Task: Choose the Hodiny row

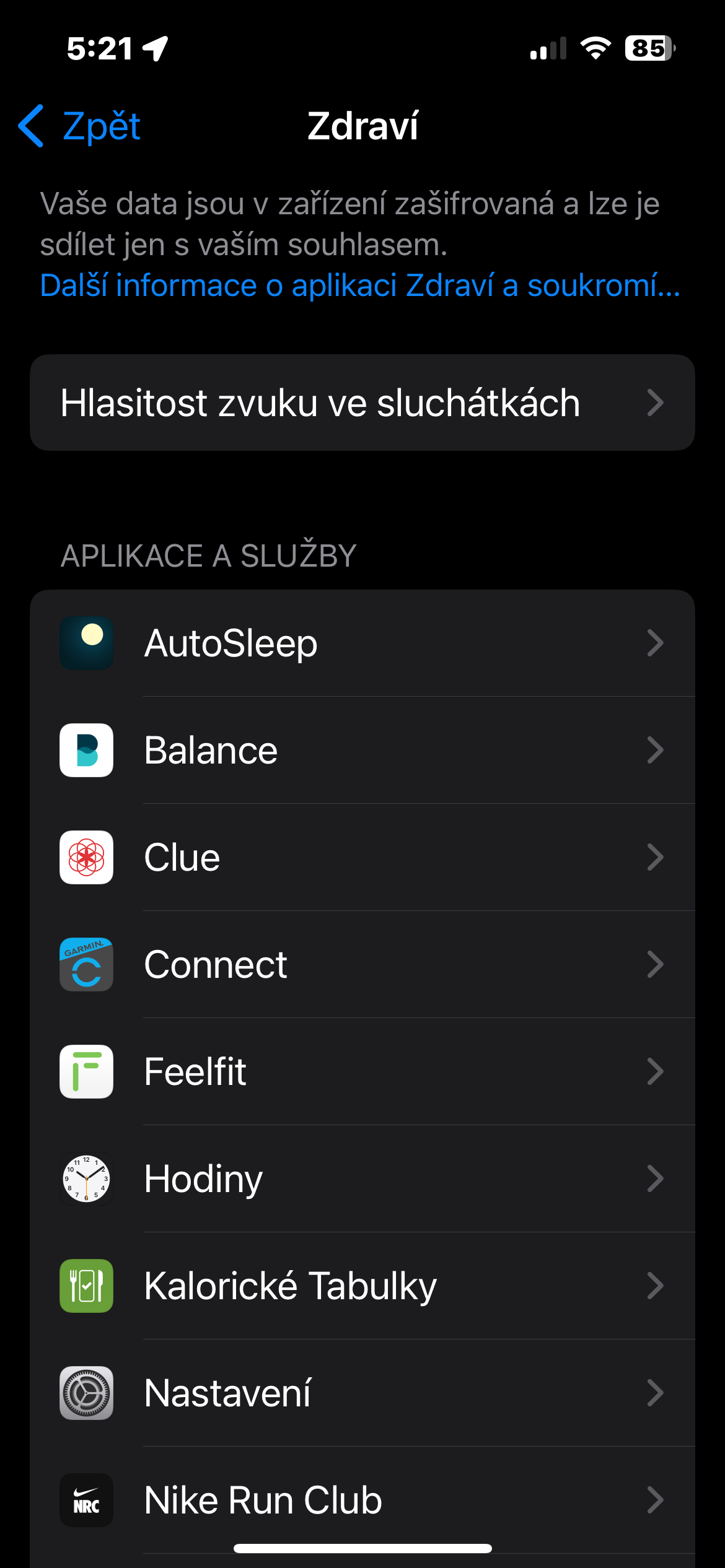Action: [x=362, y=1178]
